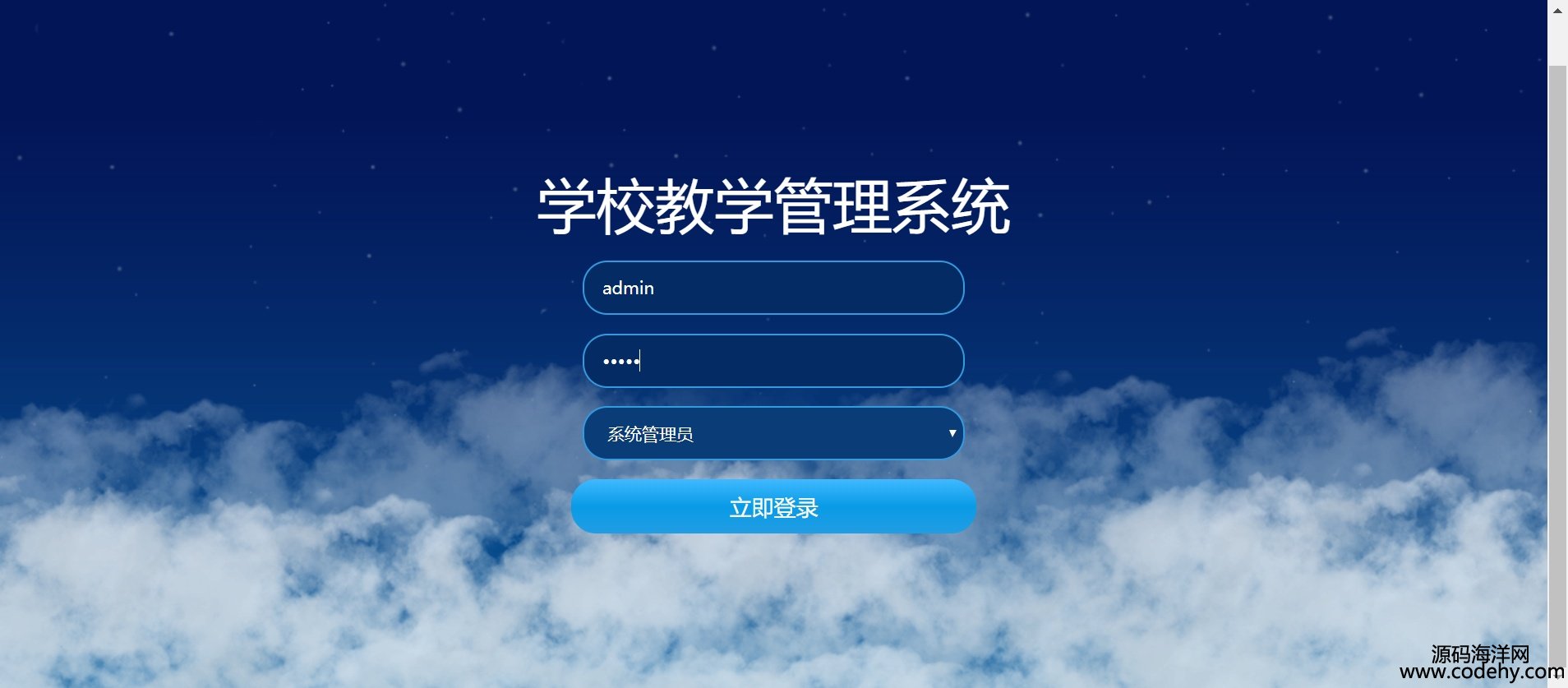Expand the 系统管理员 role dropdown
Image resolution: width=1568 pixels, height=688 pixels.
pos(772,433)
